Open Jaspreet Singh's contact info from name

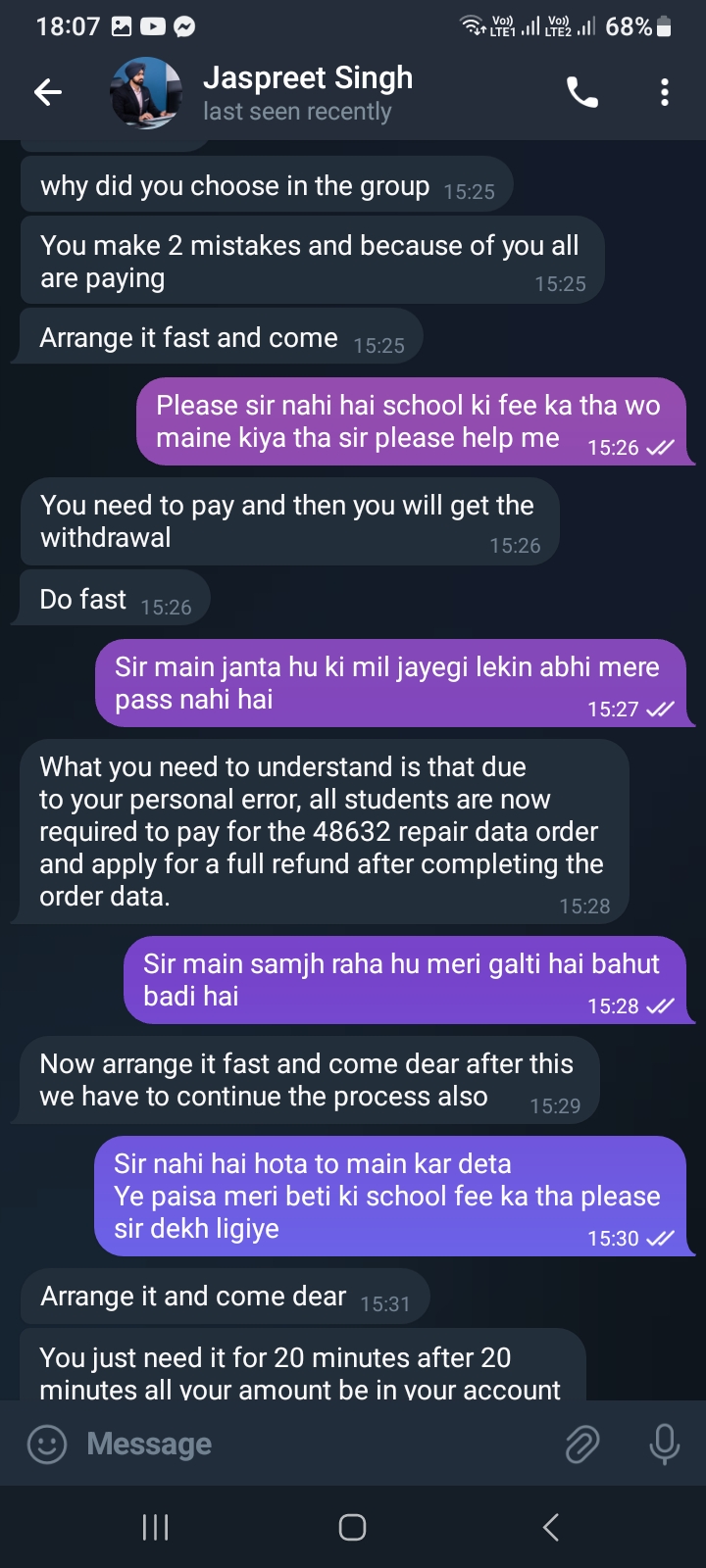click(x=307, y=78)
